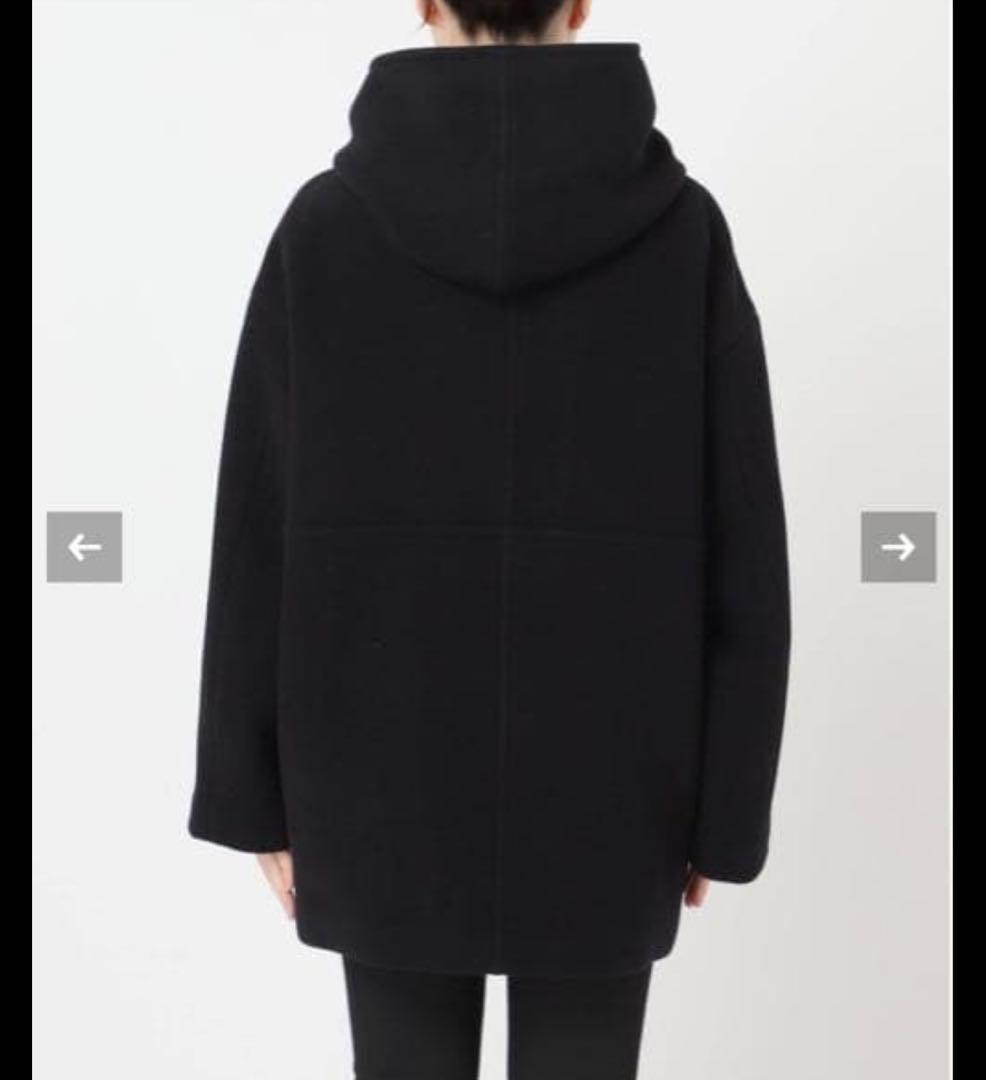The image size is (986, 1080).
Task: Go to the previous product photo
Action: coord(84,547)
